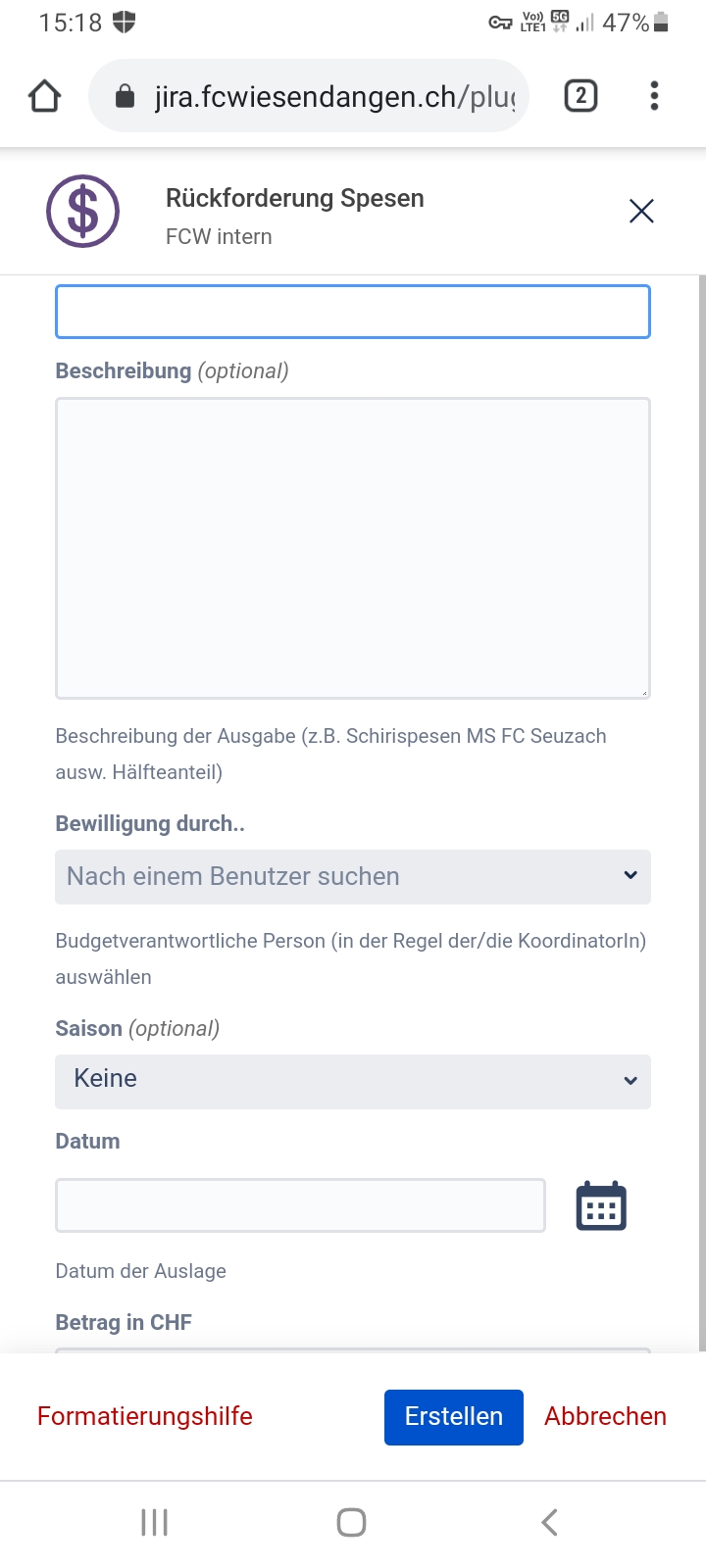Open the Bewilligung durch user search dropdown
Image resolution: width=706 pixels, height=1568 pixels.
click(353, 876)
